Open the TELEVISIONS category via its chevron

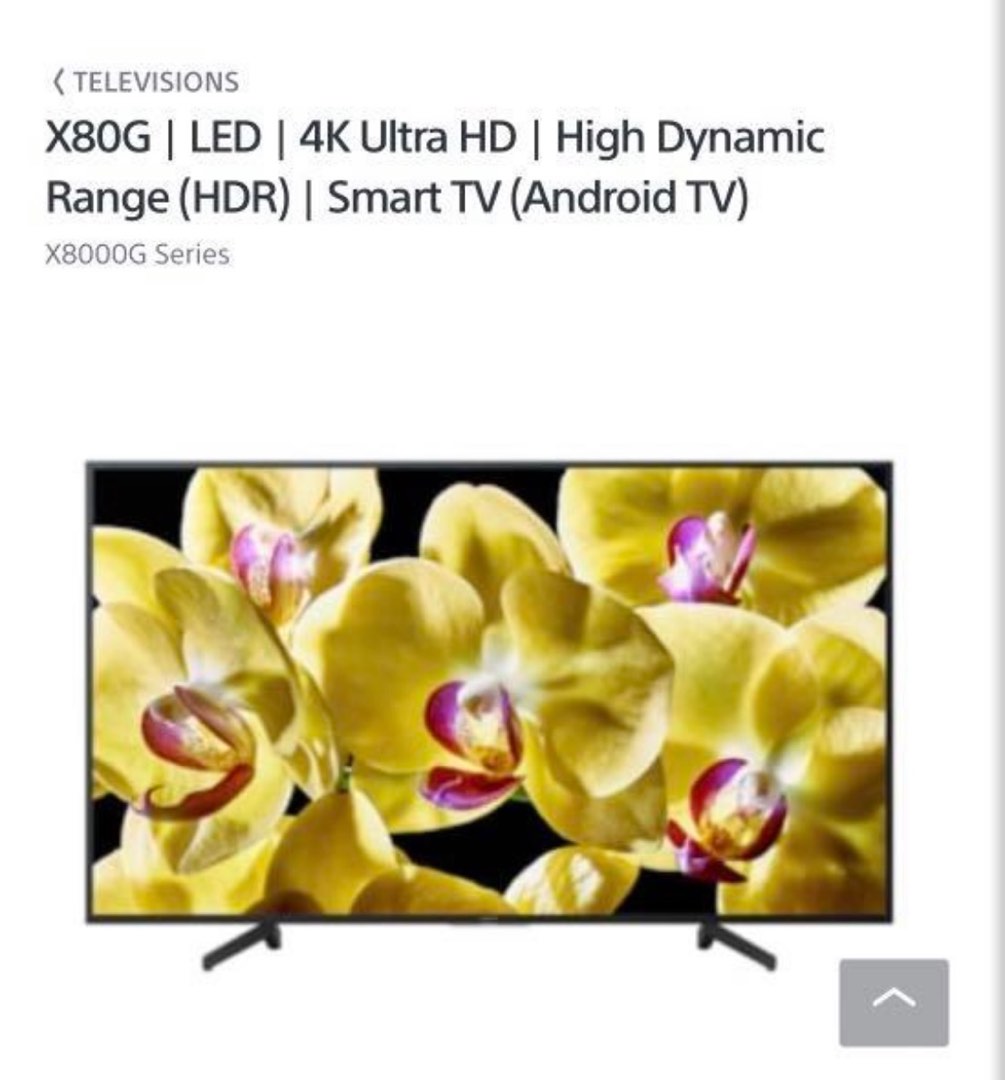pos(55,84)
